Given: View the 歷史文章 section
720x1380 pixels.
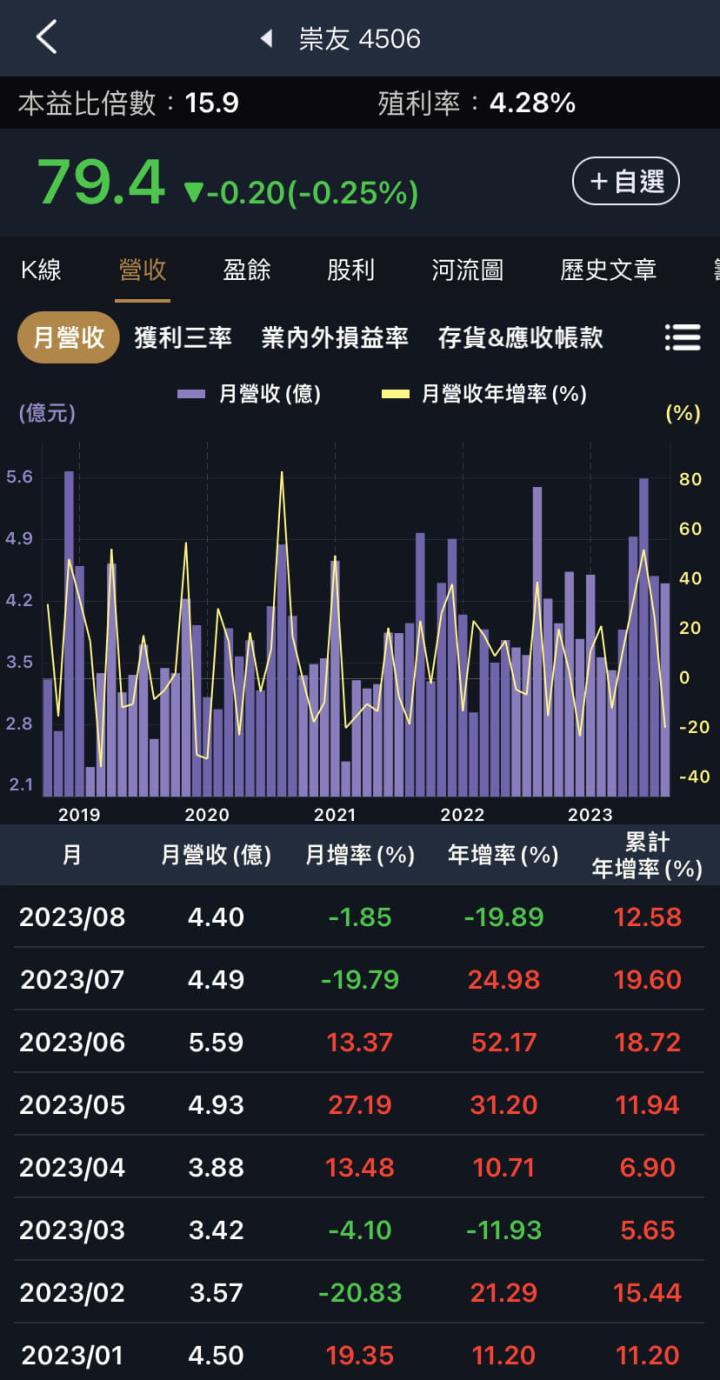Looking at the screenshot, I should tap(605, 270).
